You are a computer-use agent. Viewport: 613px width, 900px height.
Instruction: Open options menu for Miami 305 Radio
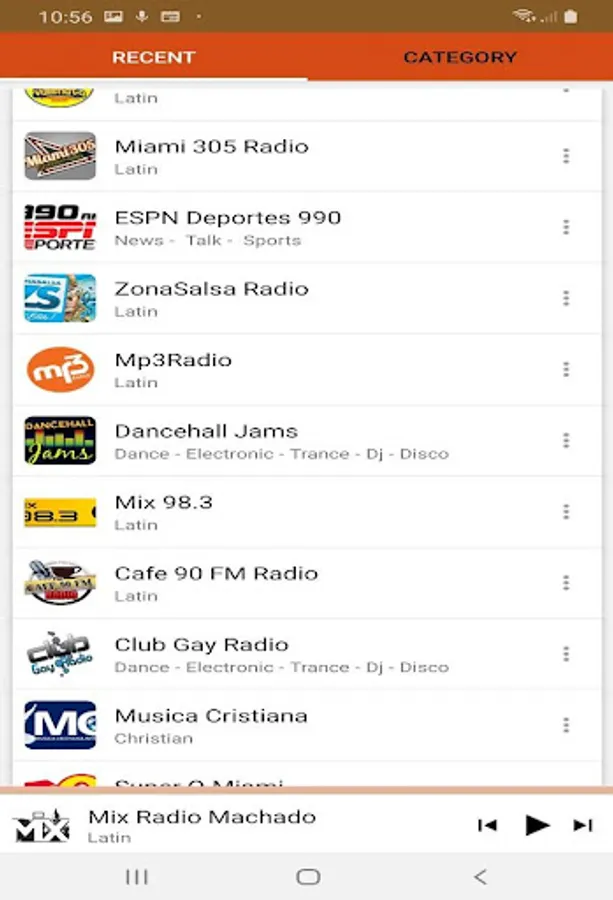pyautogui.click(x=566, y=156)
